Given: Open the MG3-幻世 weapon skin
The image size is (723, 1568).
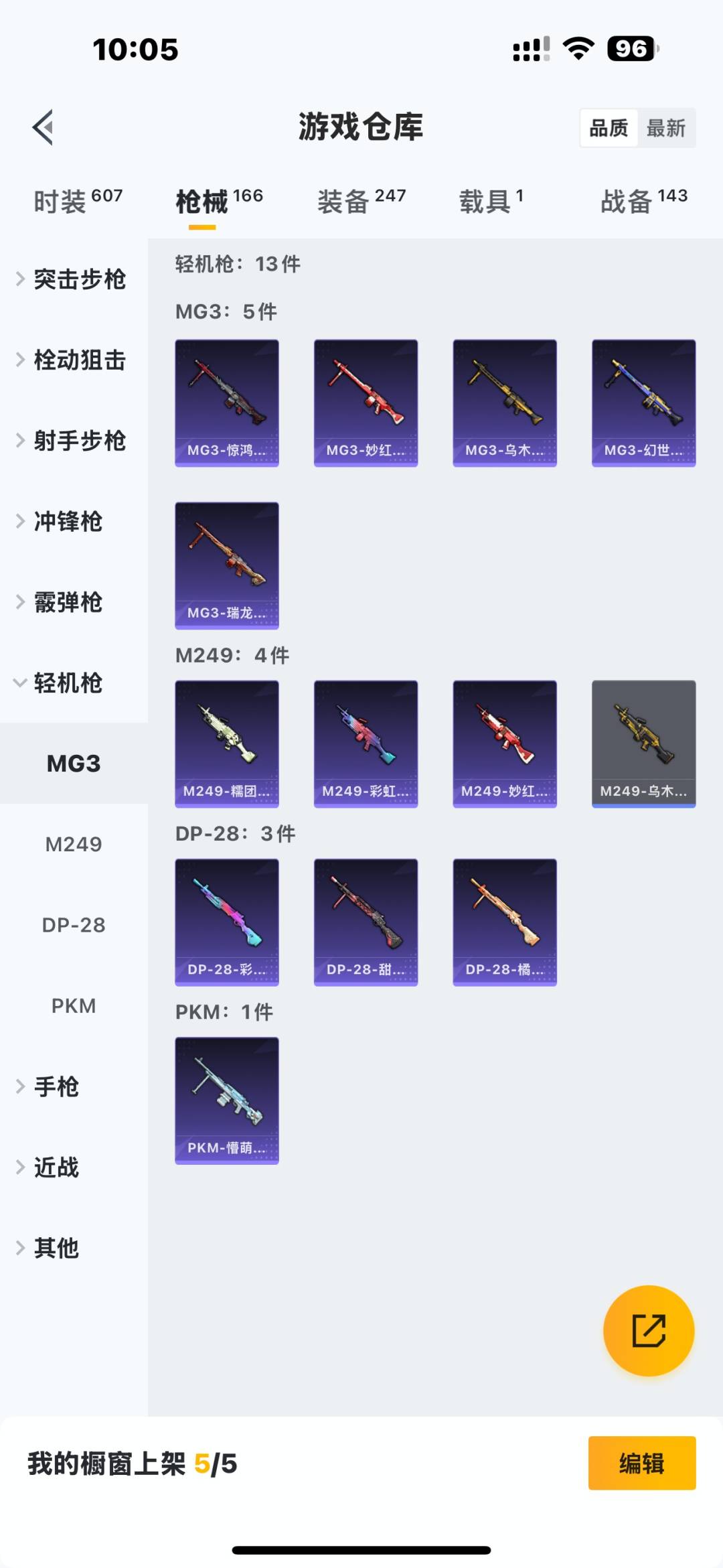Looking at the screenshot, I should click(643, 402).
